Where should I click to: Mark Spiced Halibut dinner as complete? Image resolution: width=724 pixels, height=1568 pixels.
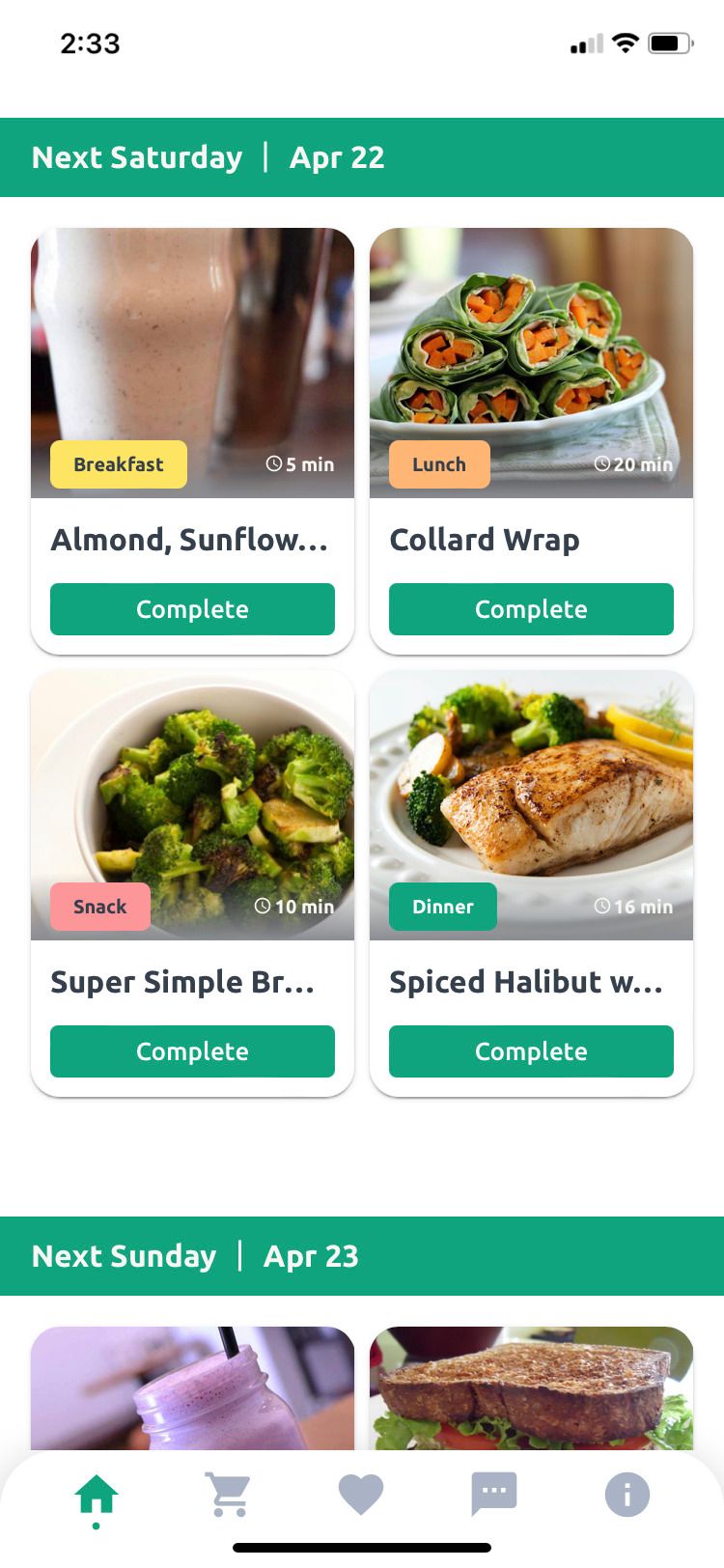(x=531, y=1051)
